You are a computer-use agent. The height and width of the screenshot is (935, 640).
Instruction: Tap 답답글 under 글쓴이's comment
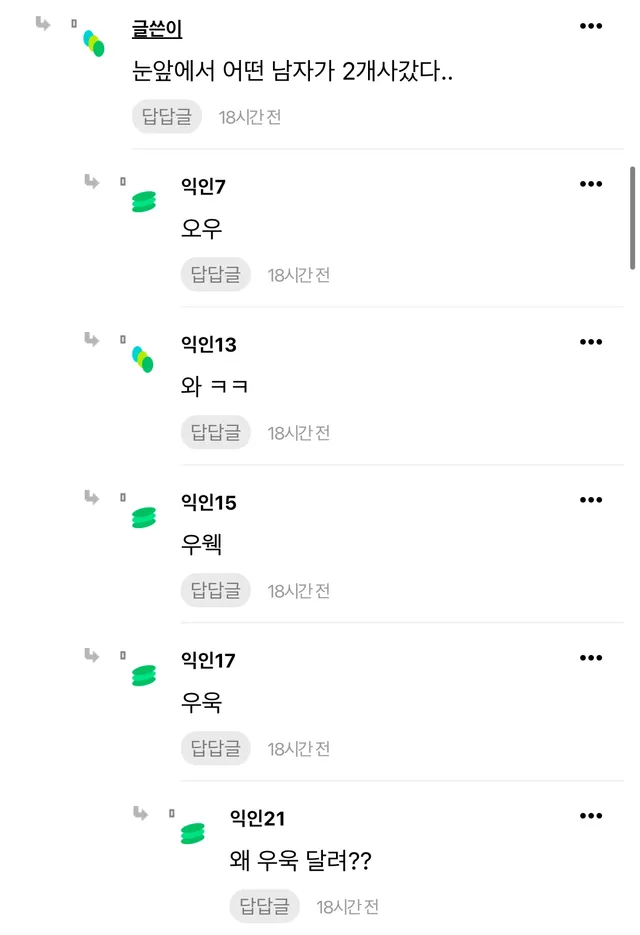(x=166, y=116)
